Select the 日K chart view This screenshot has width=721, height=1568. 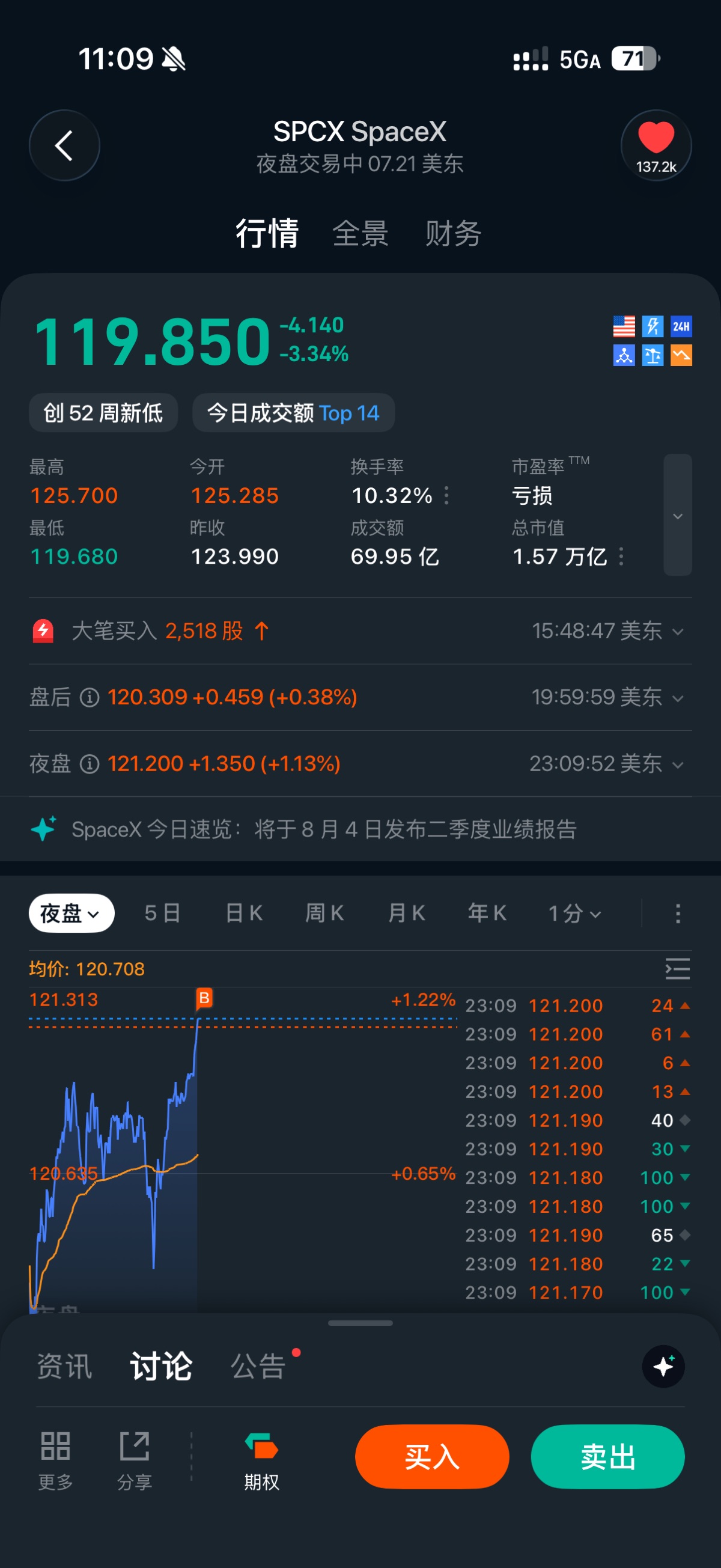tap(243, 913)
